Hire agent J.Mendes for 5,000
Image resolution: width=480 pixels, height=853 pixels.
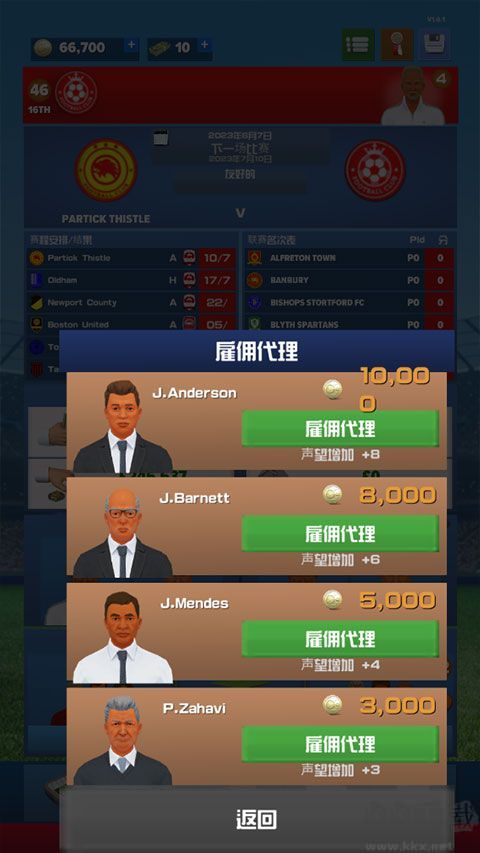[340, 639]
